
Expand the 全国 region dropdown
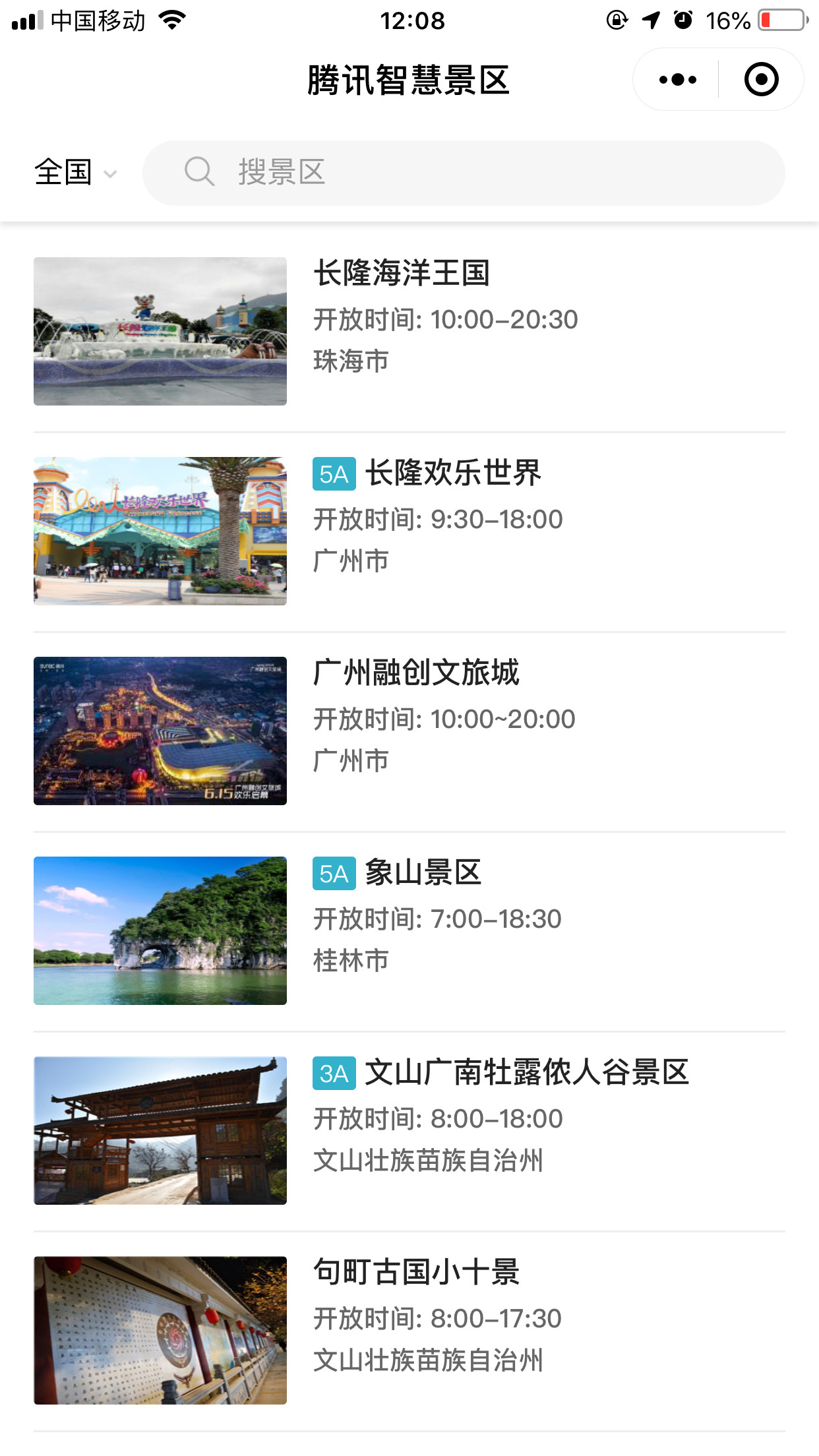(x=75, y=173)
